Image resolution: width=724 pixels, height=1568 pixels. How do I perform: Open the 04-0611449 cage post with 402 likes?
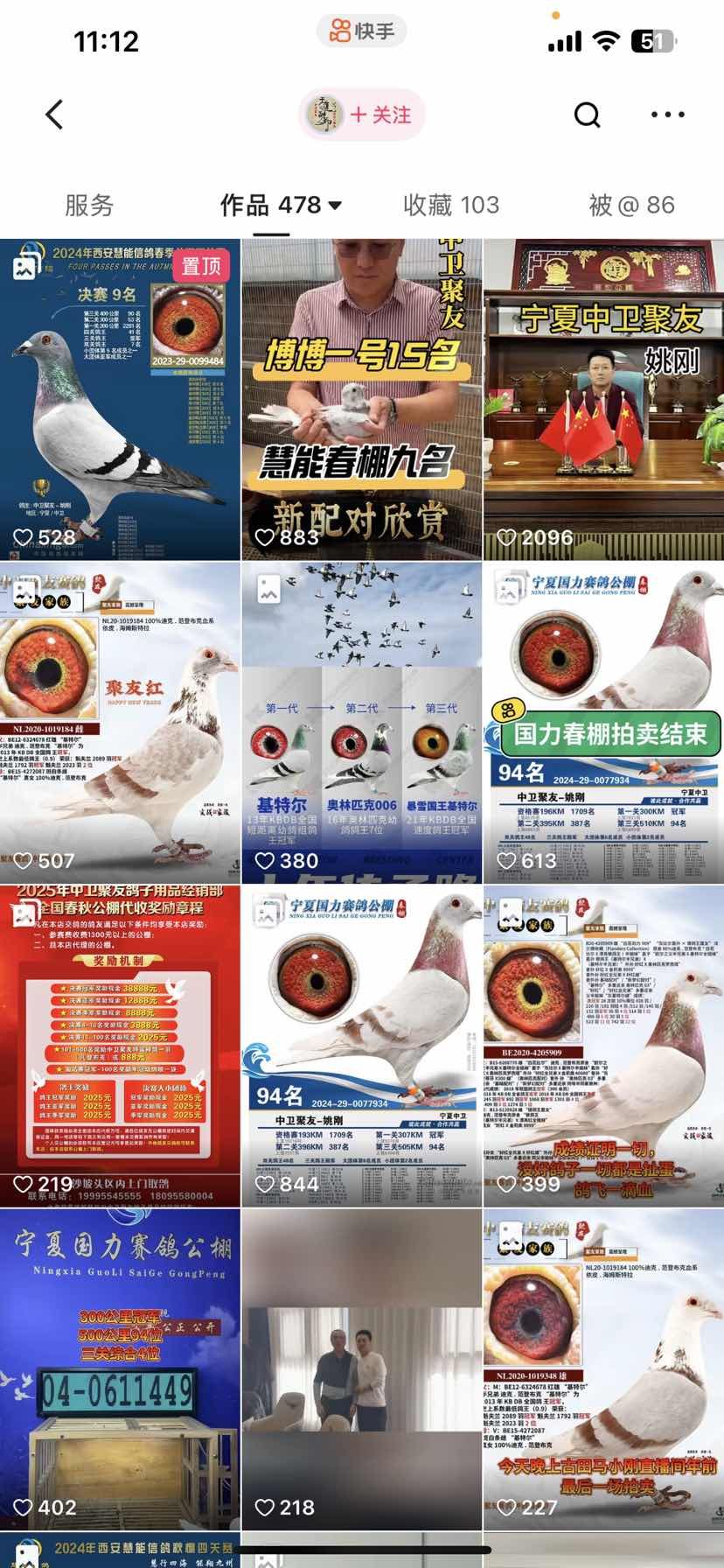tap(120, 1369)
